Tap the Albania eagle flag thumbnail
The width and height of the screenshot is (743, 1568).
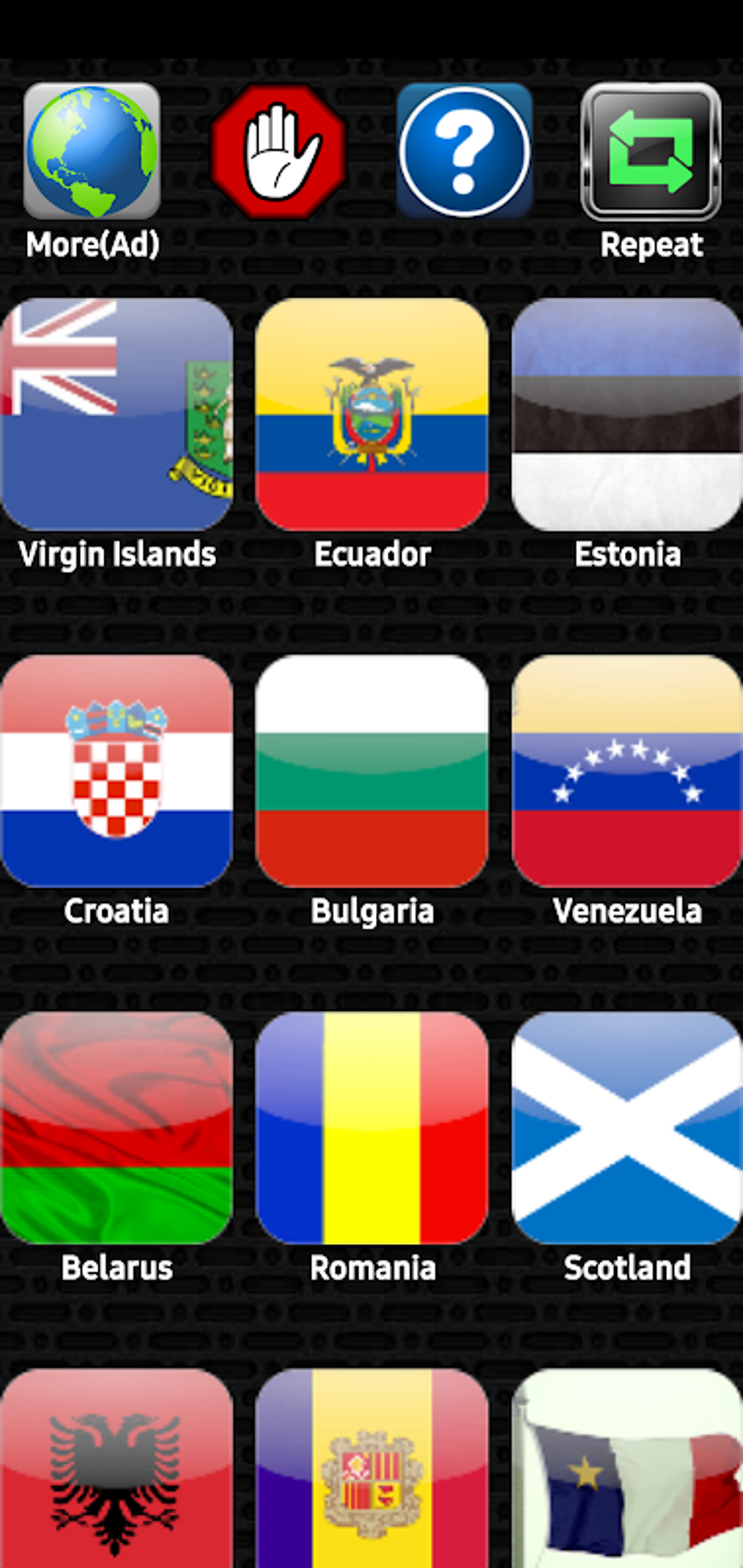point(118,1486)
